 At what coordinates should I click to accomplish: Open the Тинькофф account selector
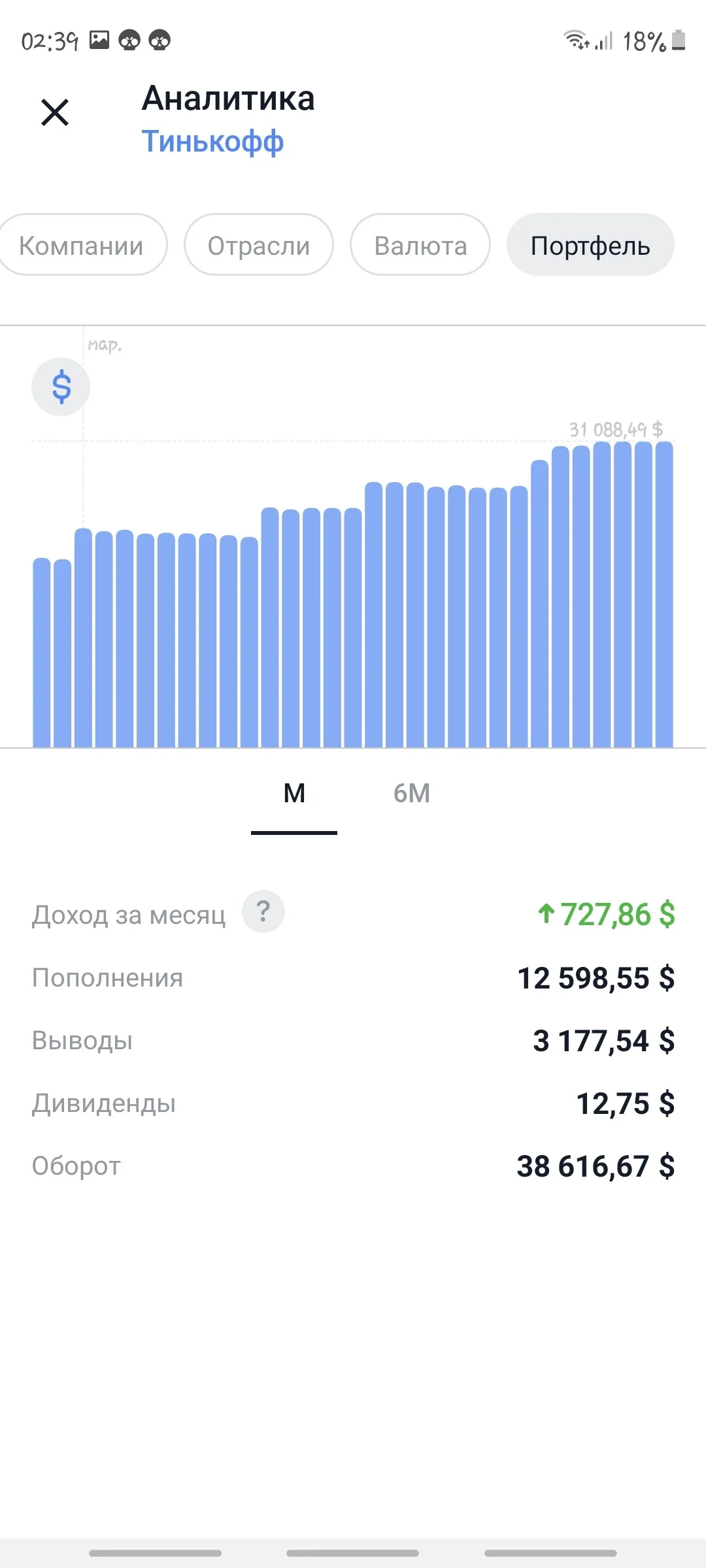coord(212,141)
